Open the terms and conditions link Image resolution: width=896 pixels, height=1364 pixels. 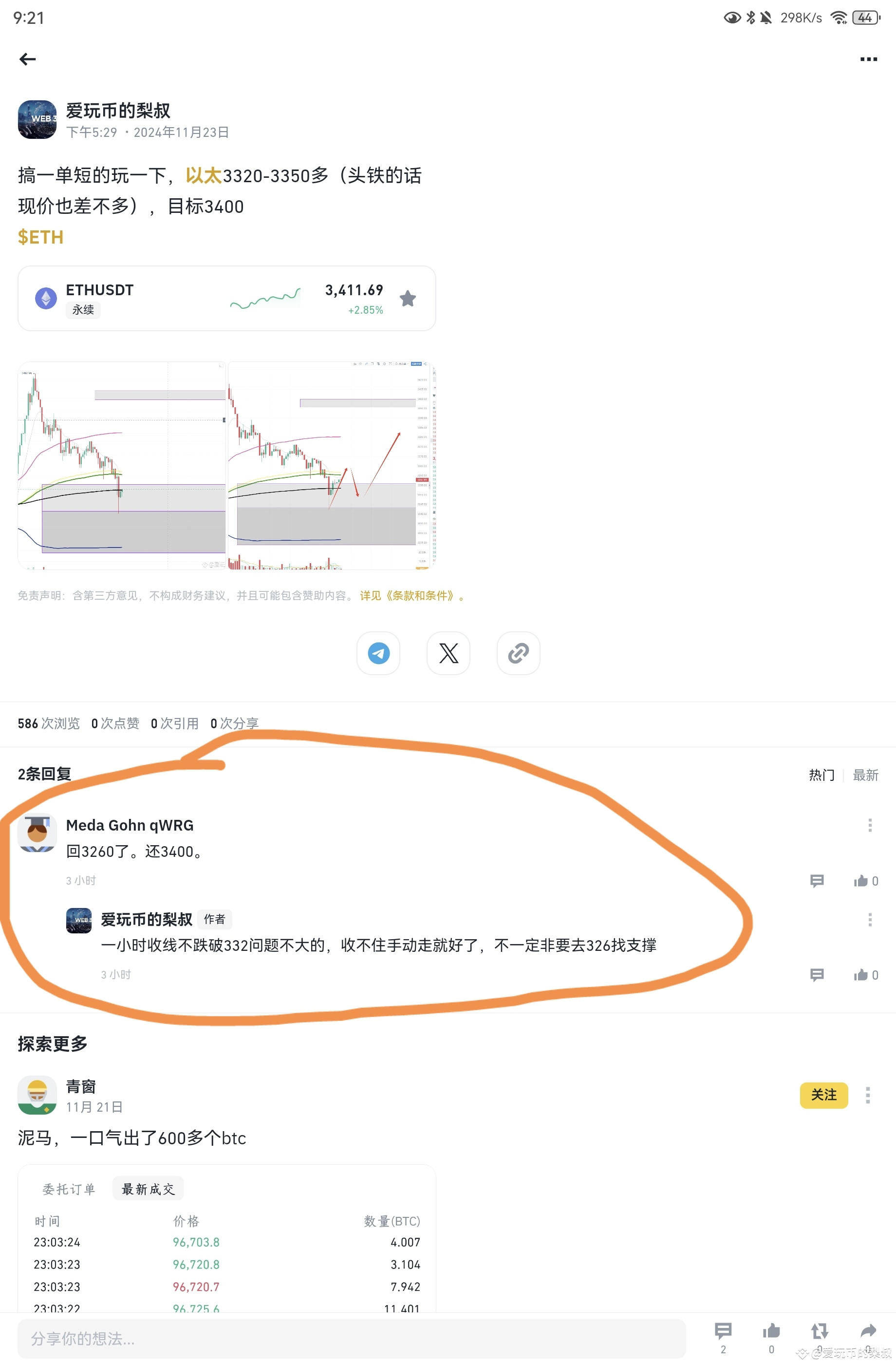(x=412, y=595)
